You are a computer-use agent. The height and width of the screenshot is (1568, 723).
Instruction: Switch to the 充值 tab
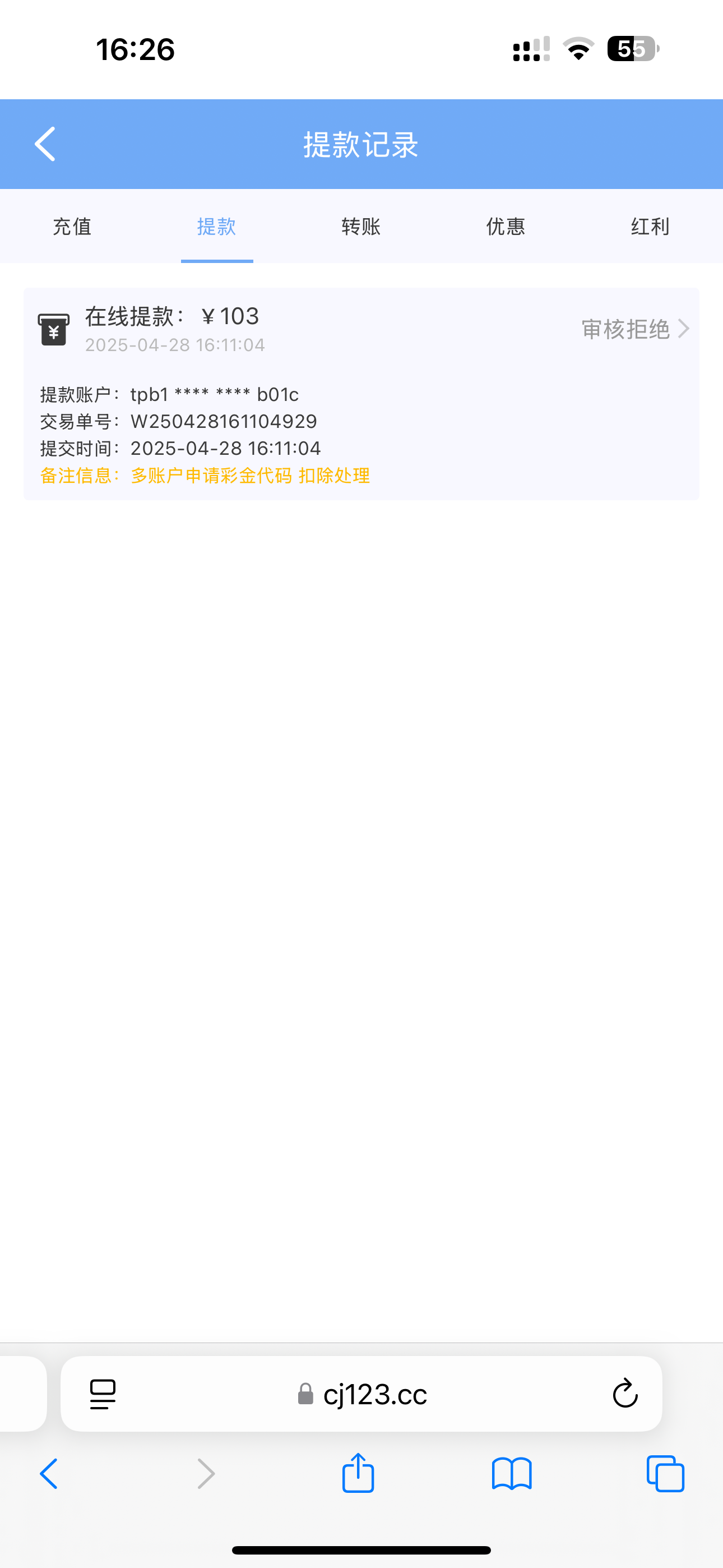coord(72,227)
